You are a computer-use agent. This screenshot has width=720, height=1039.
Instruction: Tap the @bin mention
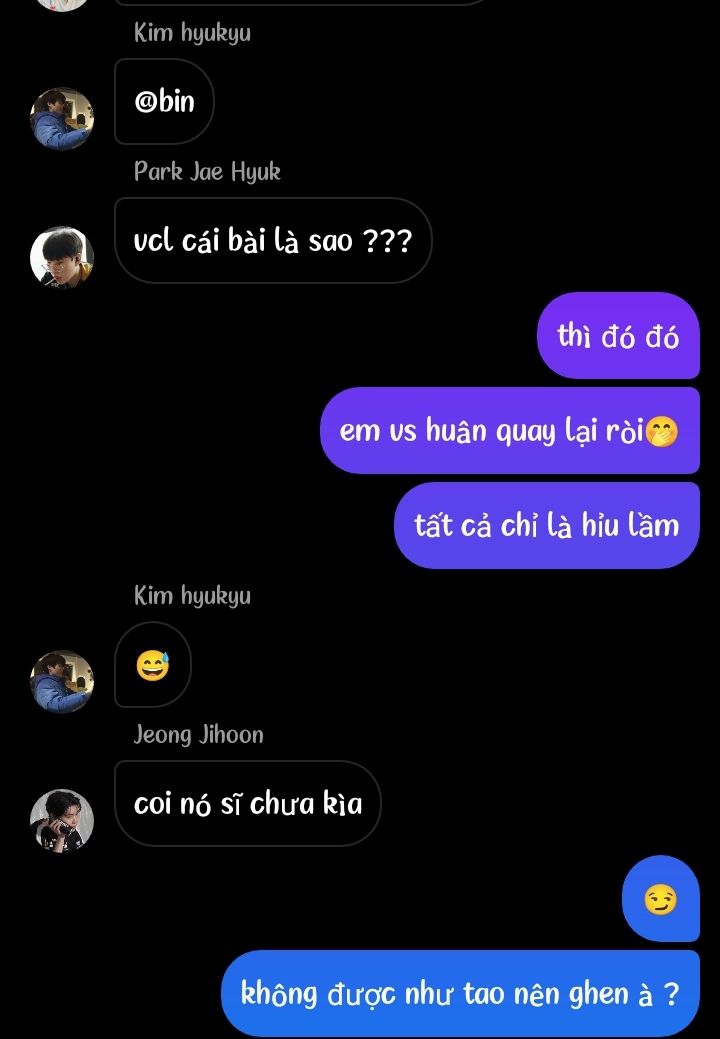pyautogui.click(x=164, y=102)
